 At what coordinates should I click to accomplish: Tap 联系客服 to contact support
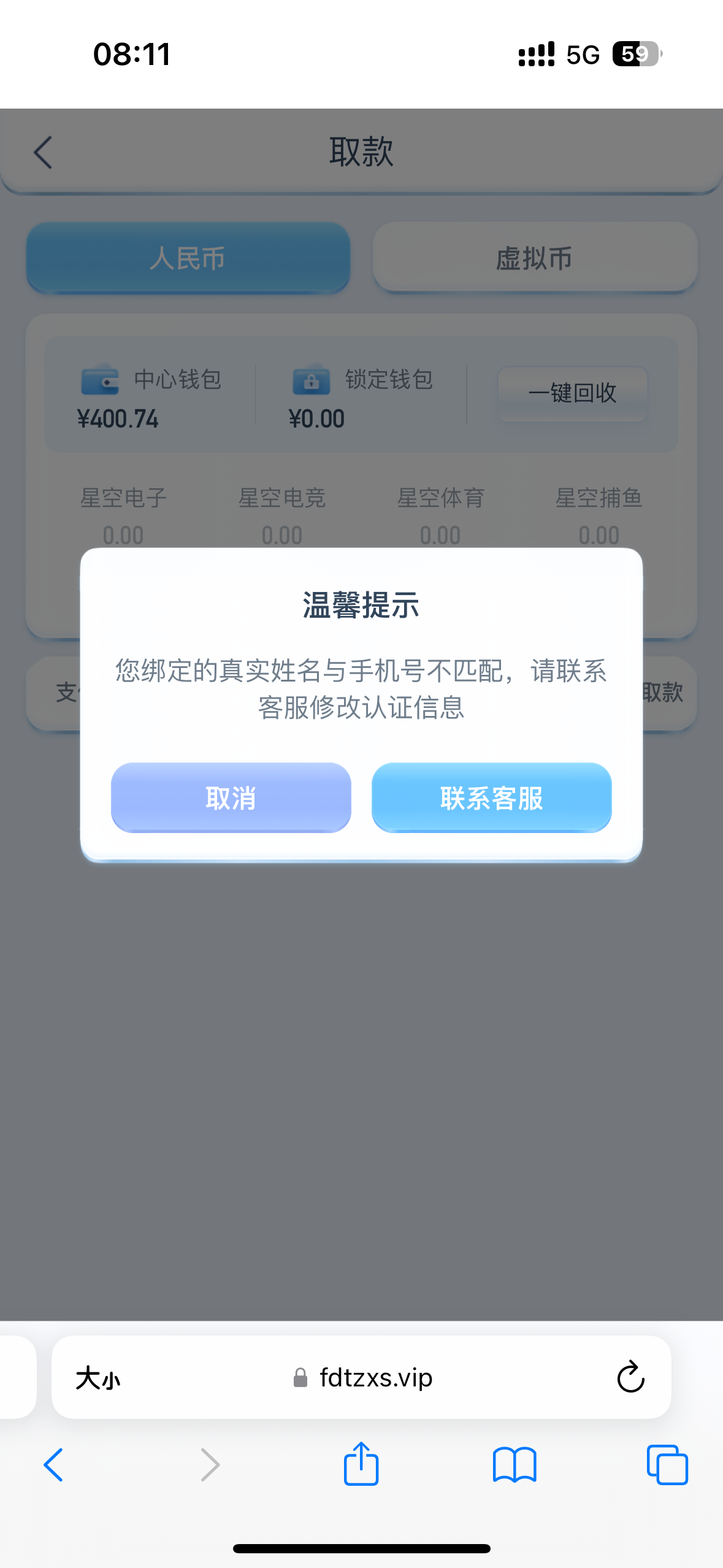tap(491, 797)
